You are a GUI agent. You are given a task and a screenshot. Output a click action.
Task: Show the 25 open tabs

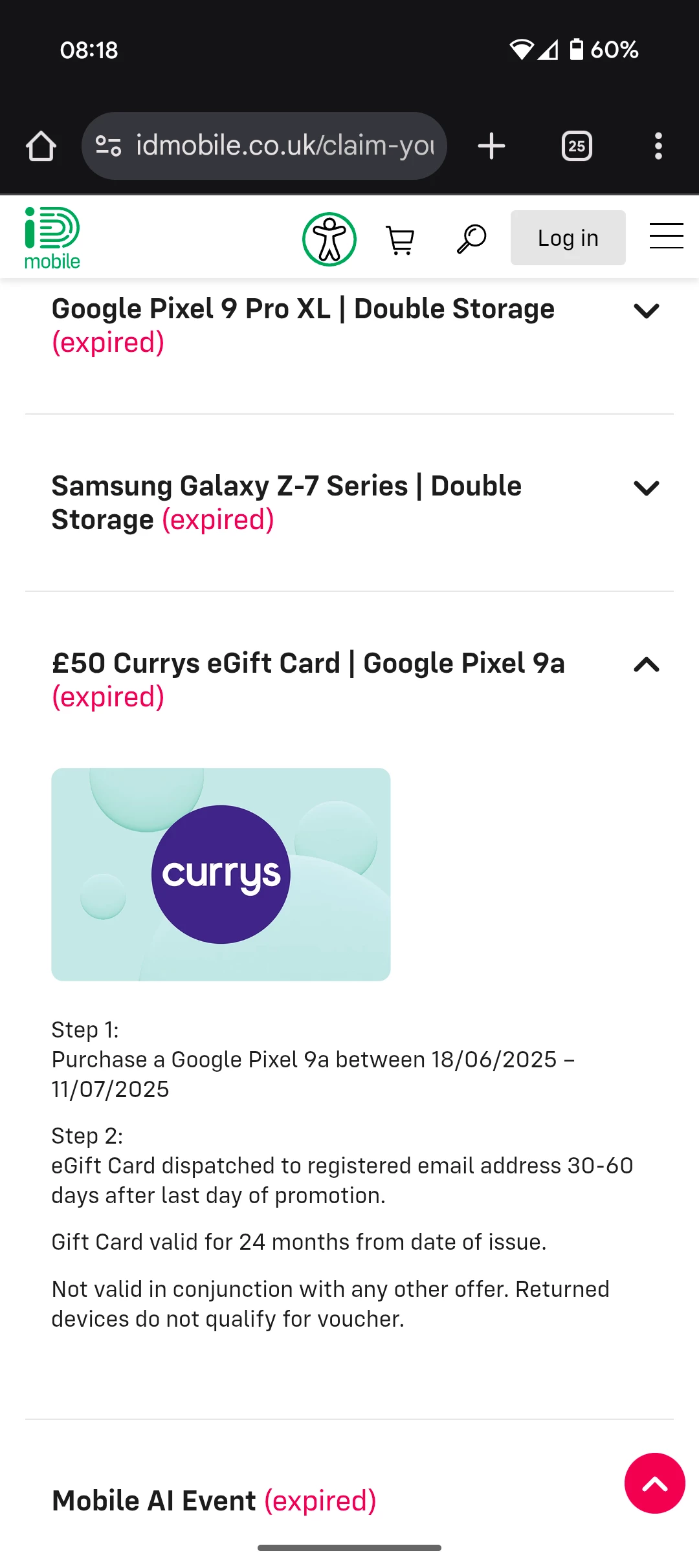pos(577,146)
